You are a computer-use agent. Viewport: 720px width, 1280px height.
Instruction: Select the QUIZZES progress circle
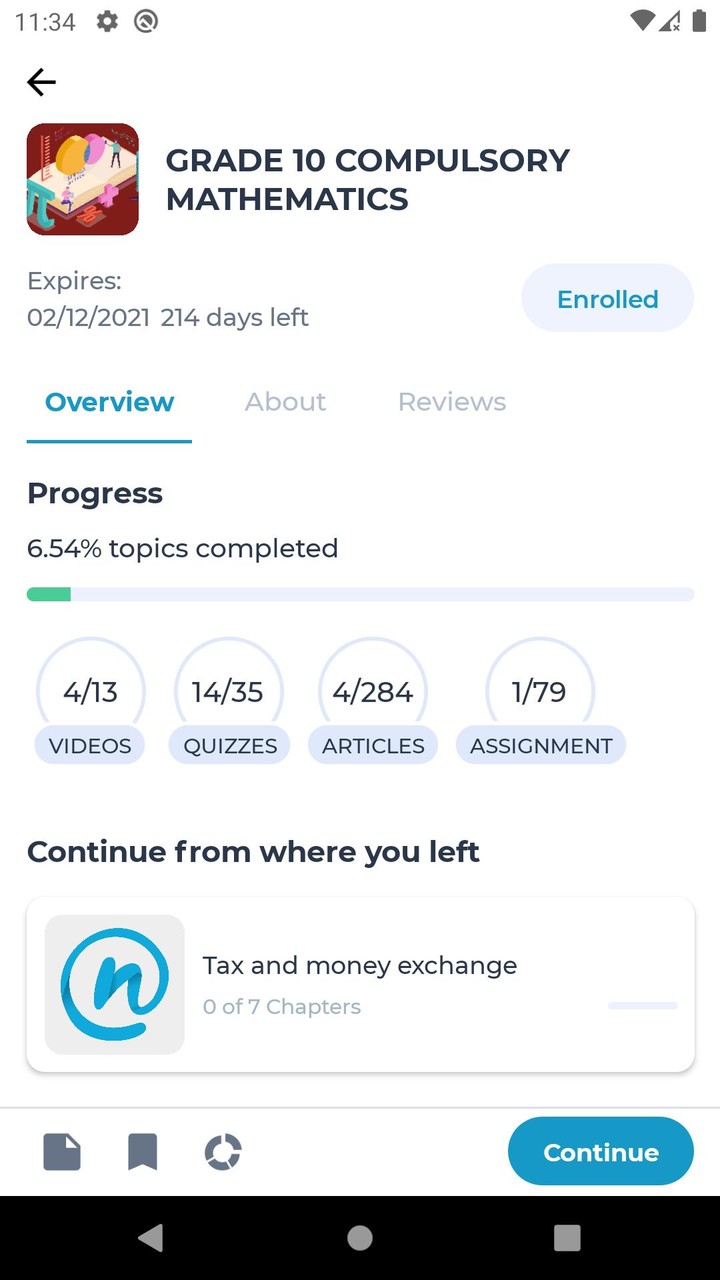pos(229,691)
